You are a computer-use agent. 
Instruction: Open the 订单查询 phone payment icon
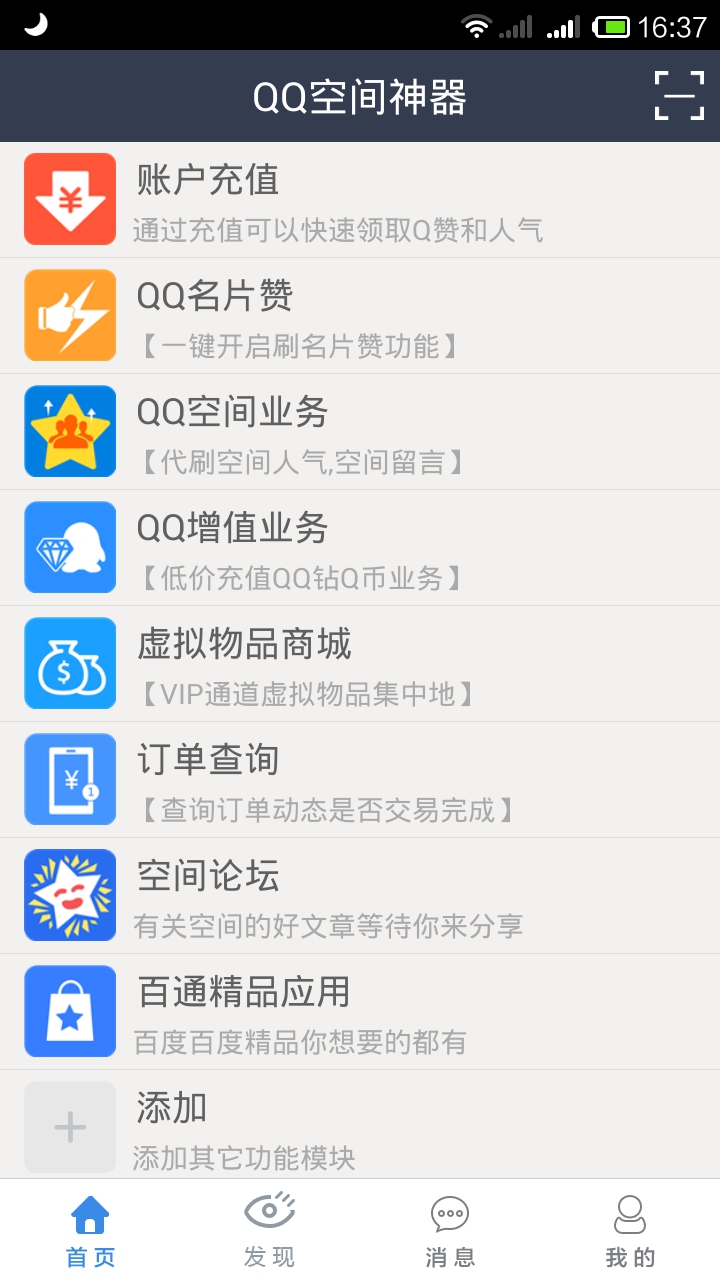tap(69, 778)
